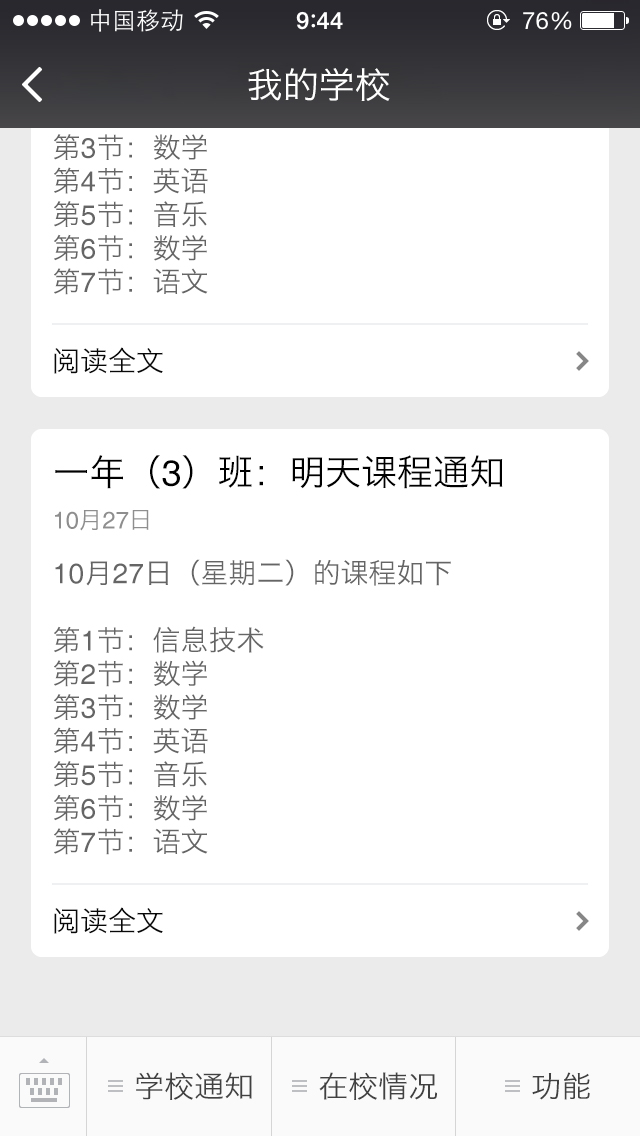Viewport: 640px width, 1136px height.
Task: Open the 学校通知 menu
Action: pos(179,1087)
